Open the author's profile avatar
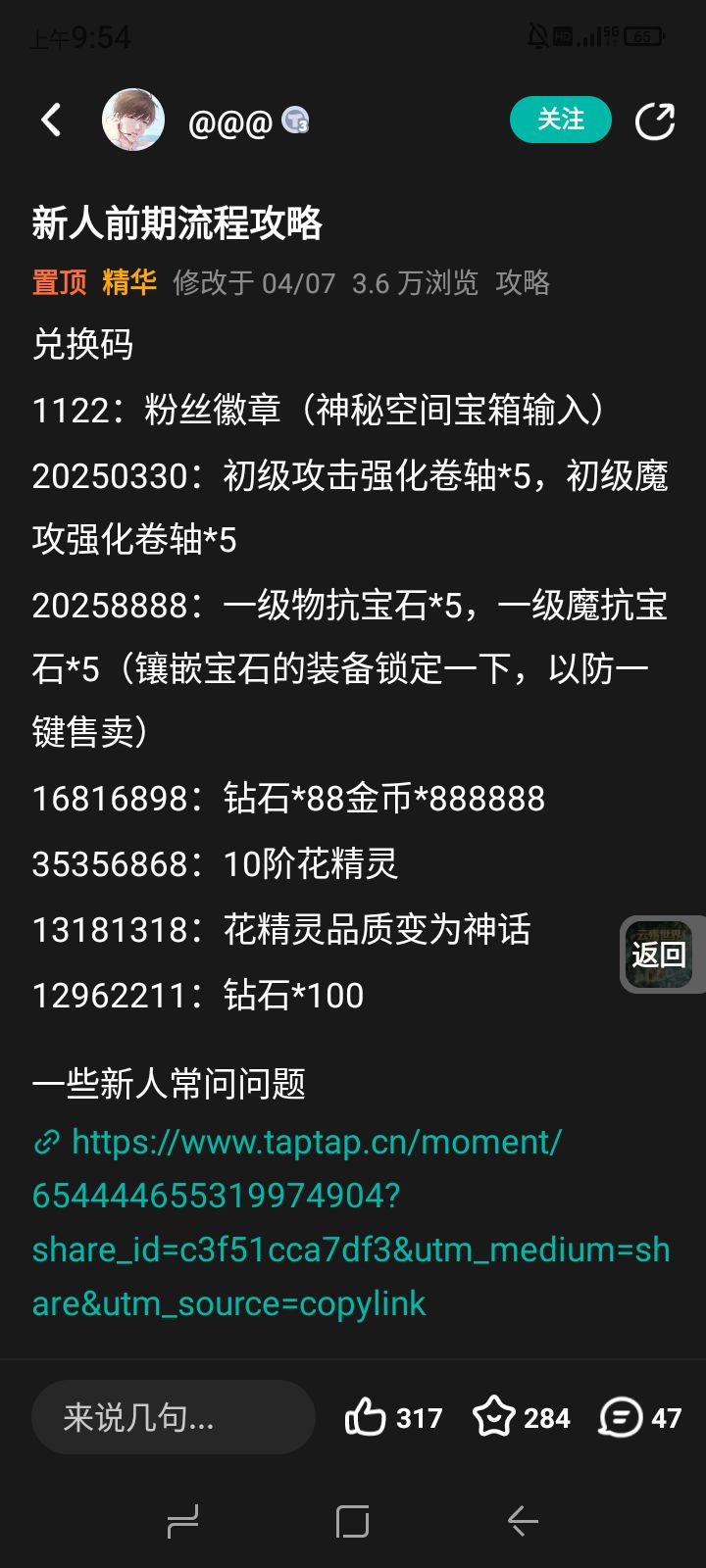Image resolution: width=706 pixels, height=1568 pixels. (x=132, y=120)
